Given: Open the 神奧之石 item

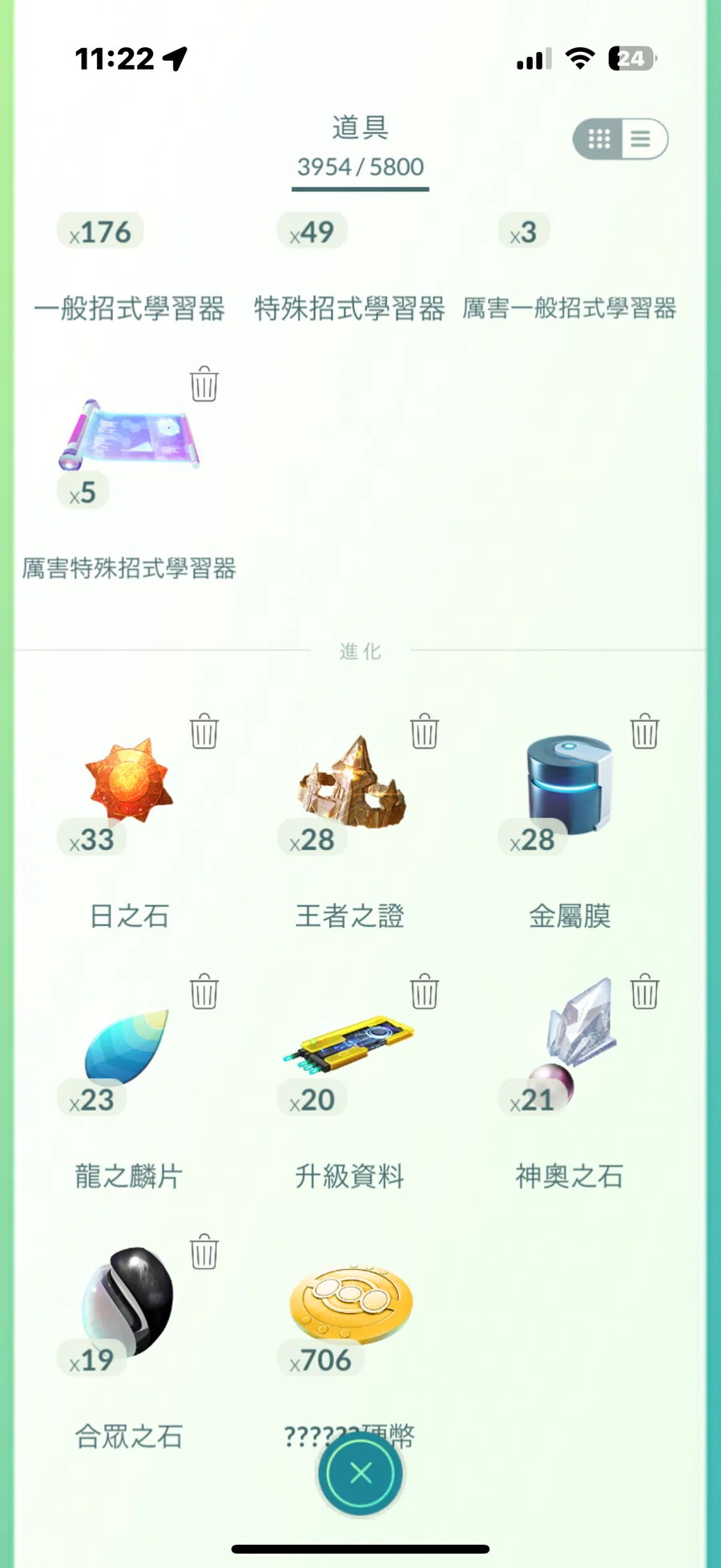Looking at the screenshot, I should click(570, 1046).
